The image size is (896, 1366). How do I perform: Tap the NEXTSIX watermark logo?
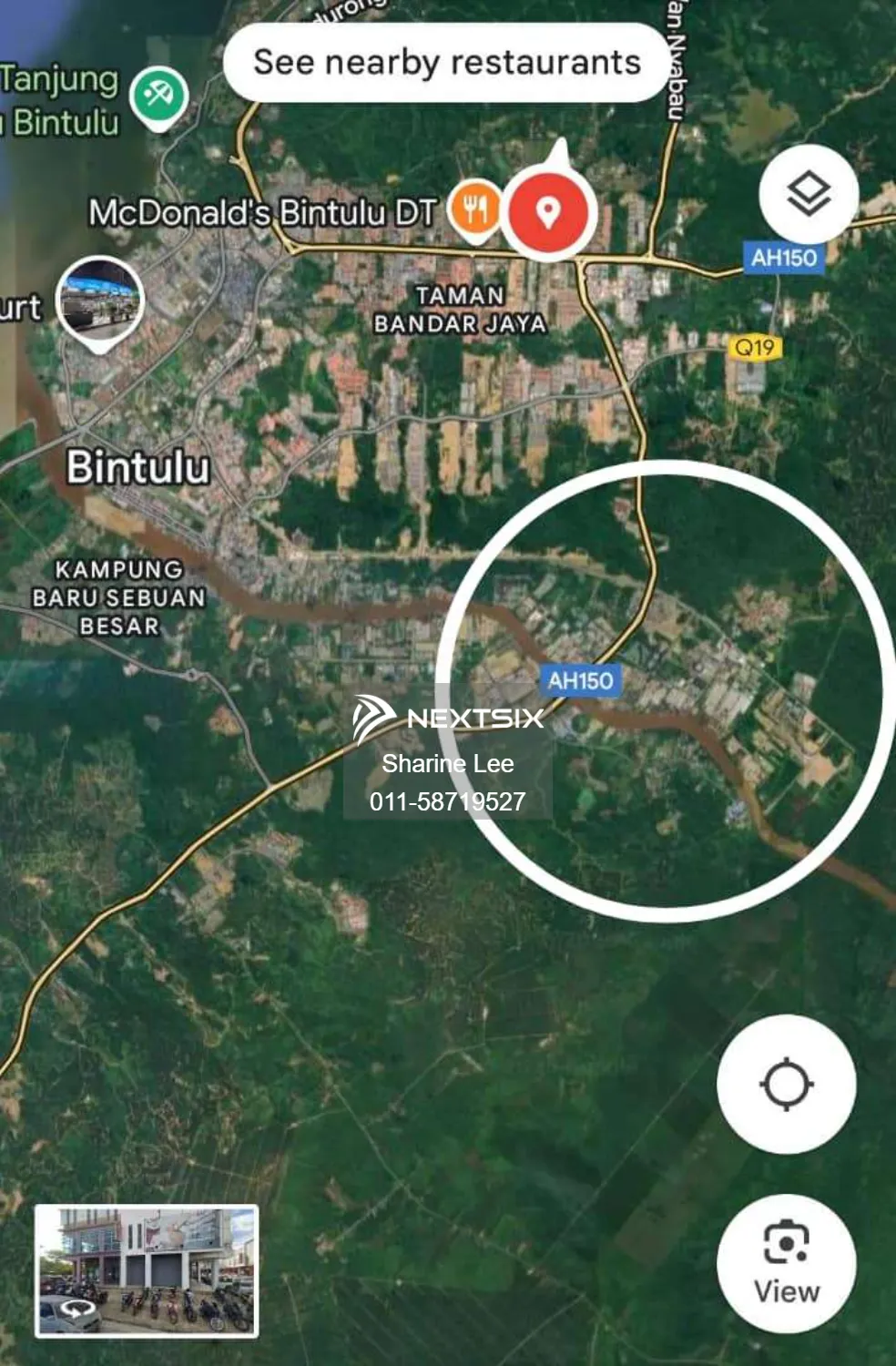coord(448,717)
